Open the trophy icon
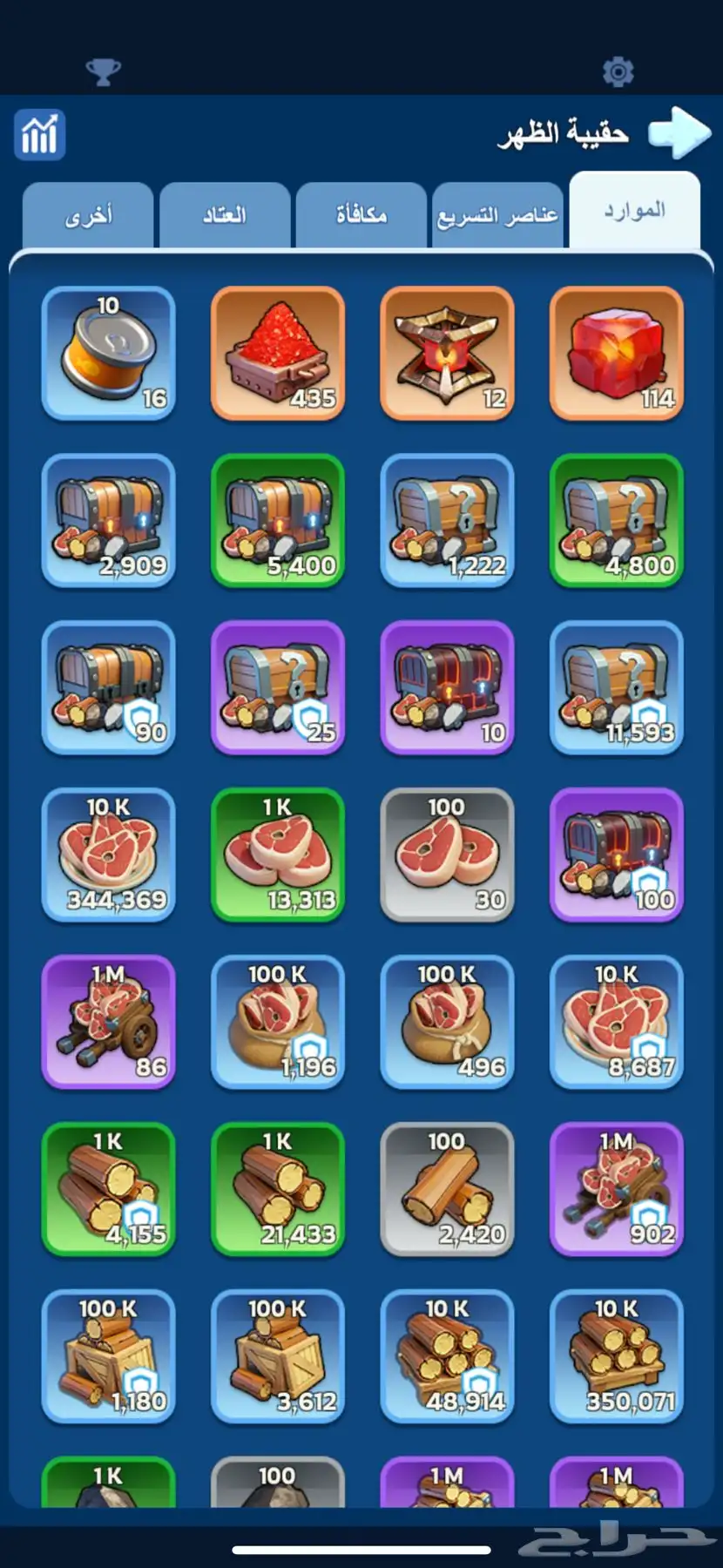 tap(103, 71)
